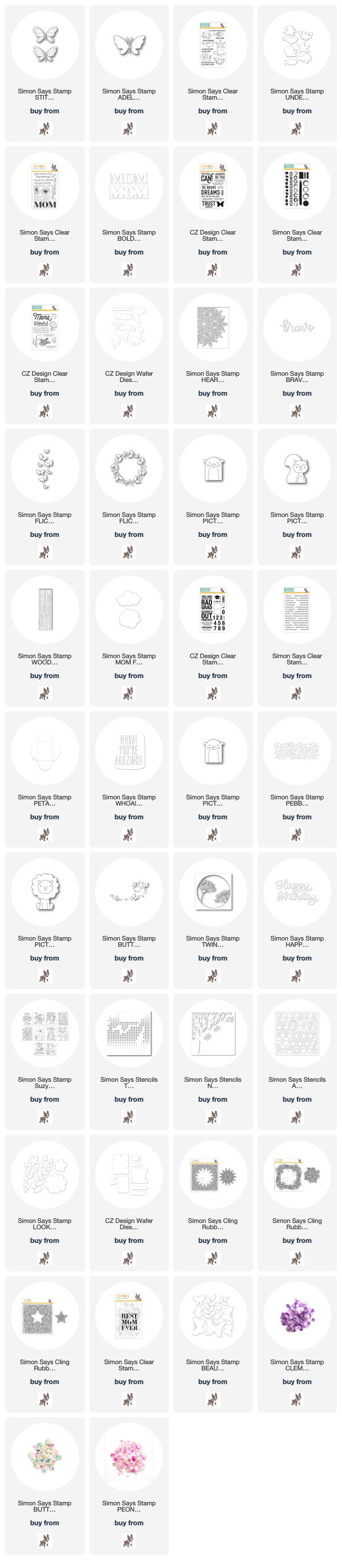Open the CZ Design Wafer Dies tag set
342x1568 pixels.
[x=129, y=1175]
